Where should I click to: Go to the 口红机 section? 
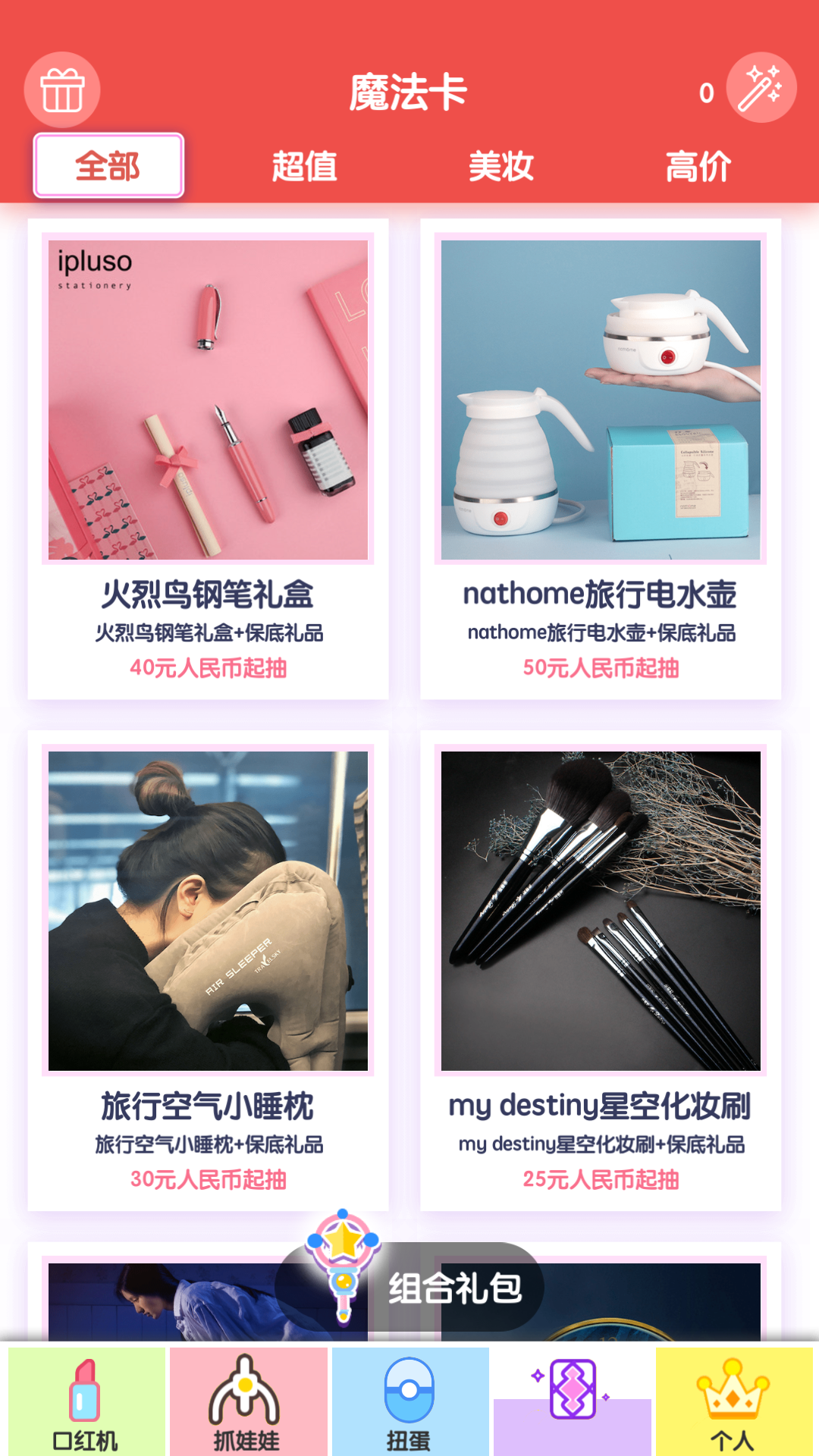[x=86, y=1403]
